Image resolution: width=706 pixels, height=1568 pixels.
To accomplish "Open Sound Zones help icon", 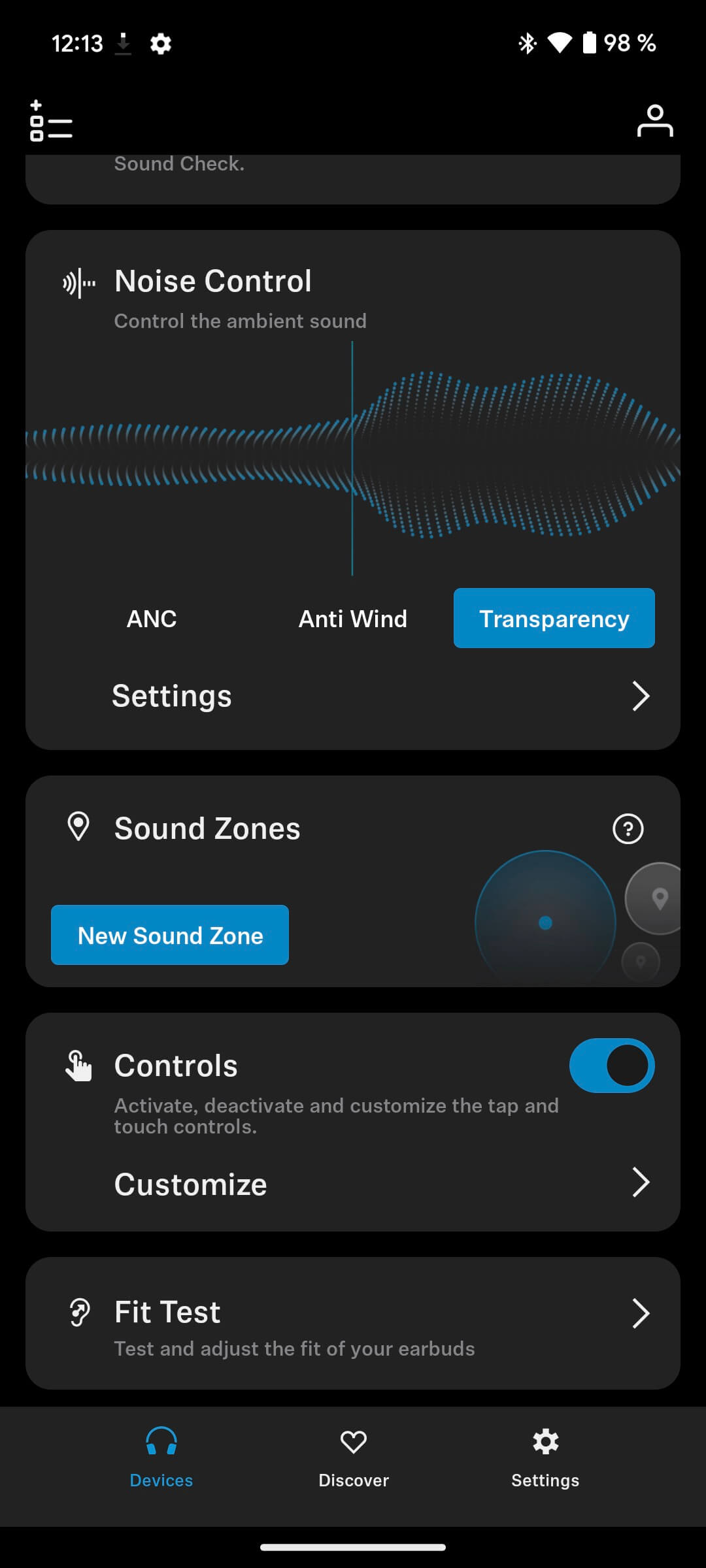I will coord(628,829).
